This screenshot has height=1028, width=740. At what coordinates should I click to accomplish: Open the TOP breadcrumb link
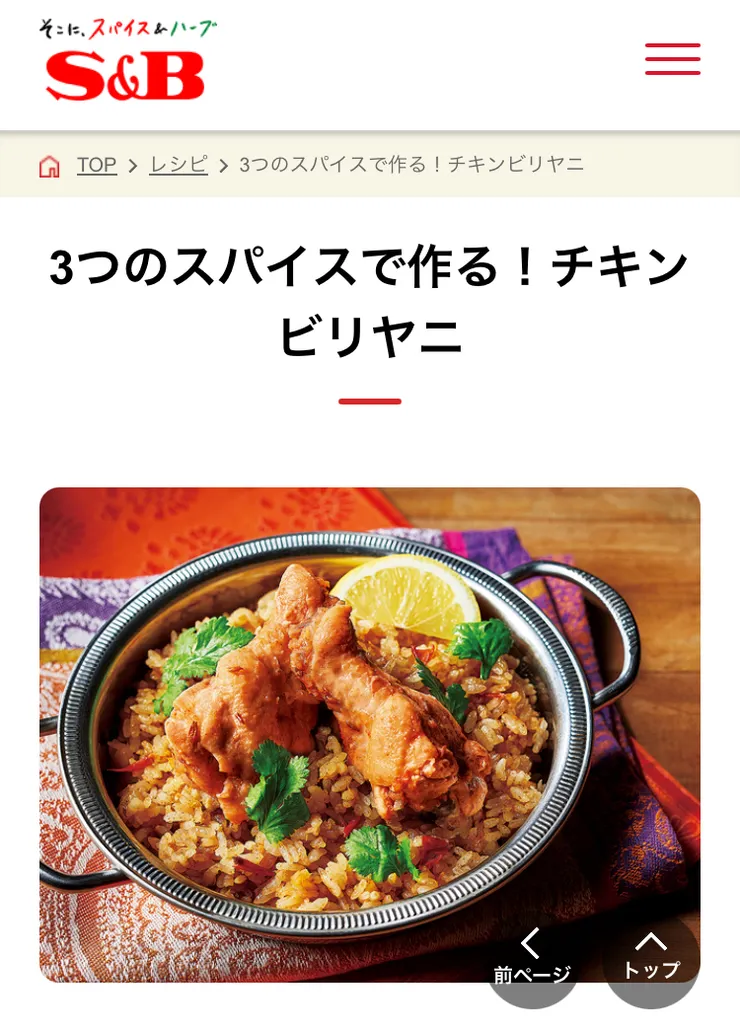97,165
